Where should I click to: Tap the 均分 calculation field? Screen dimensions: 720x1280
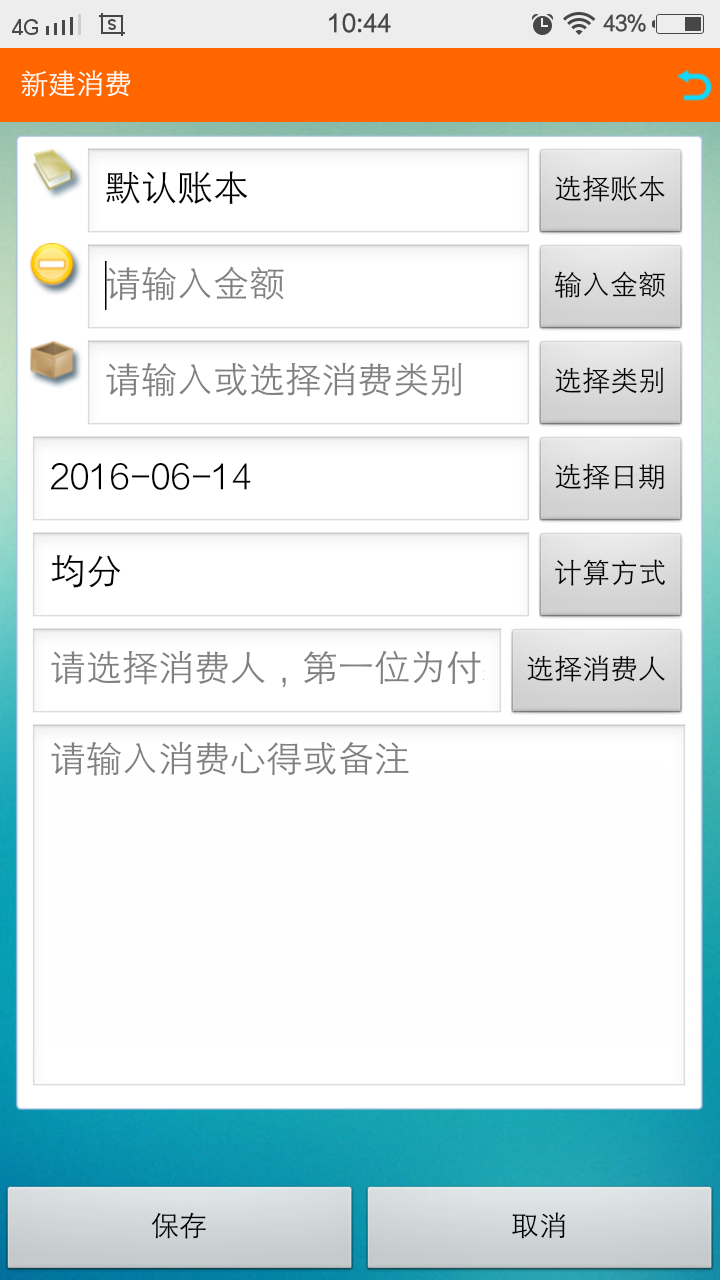tap(280, 574)
